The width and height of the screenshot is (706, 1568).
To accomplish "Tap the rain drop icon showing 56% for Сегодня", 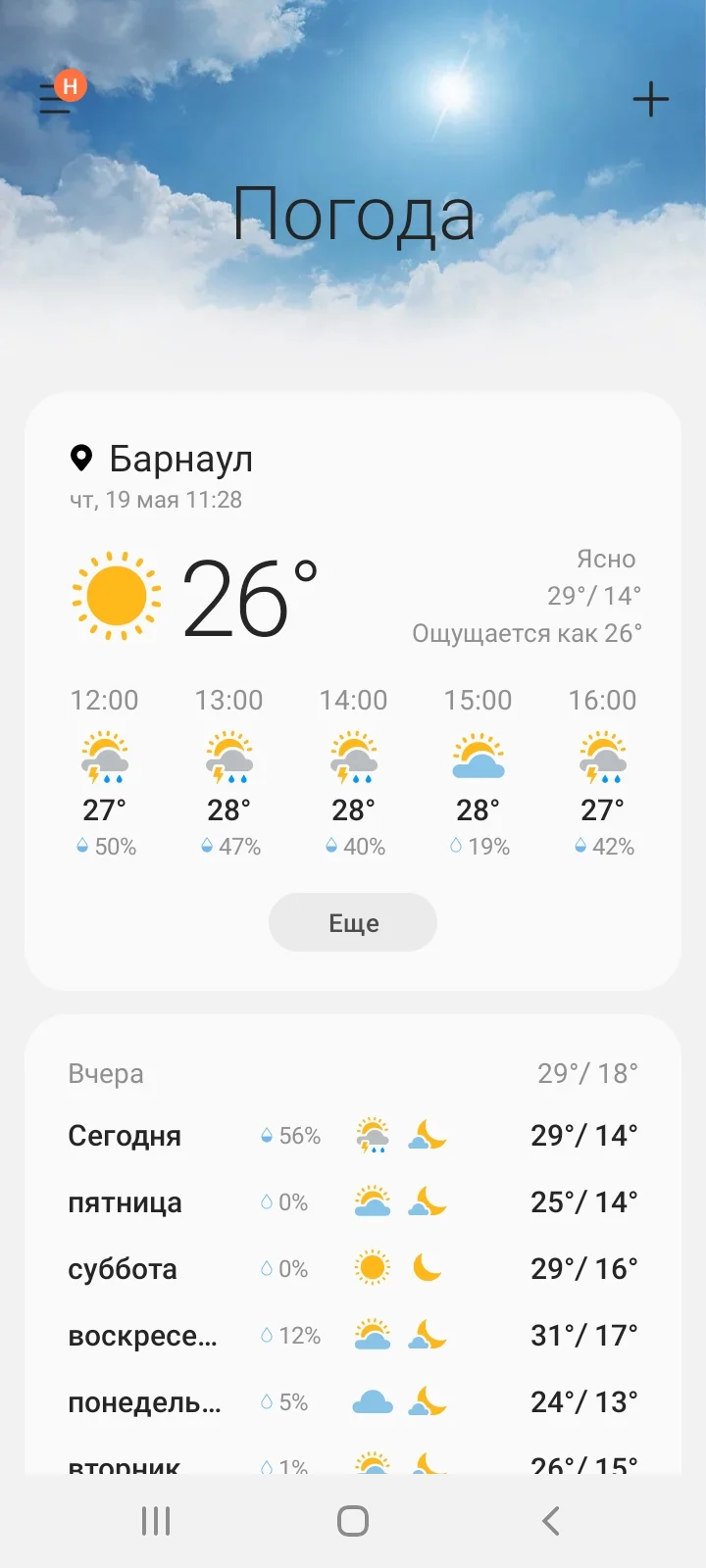I will [x=267, y=1135].
